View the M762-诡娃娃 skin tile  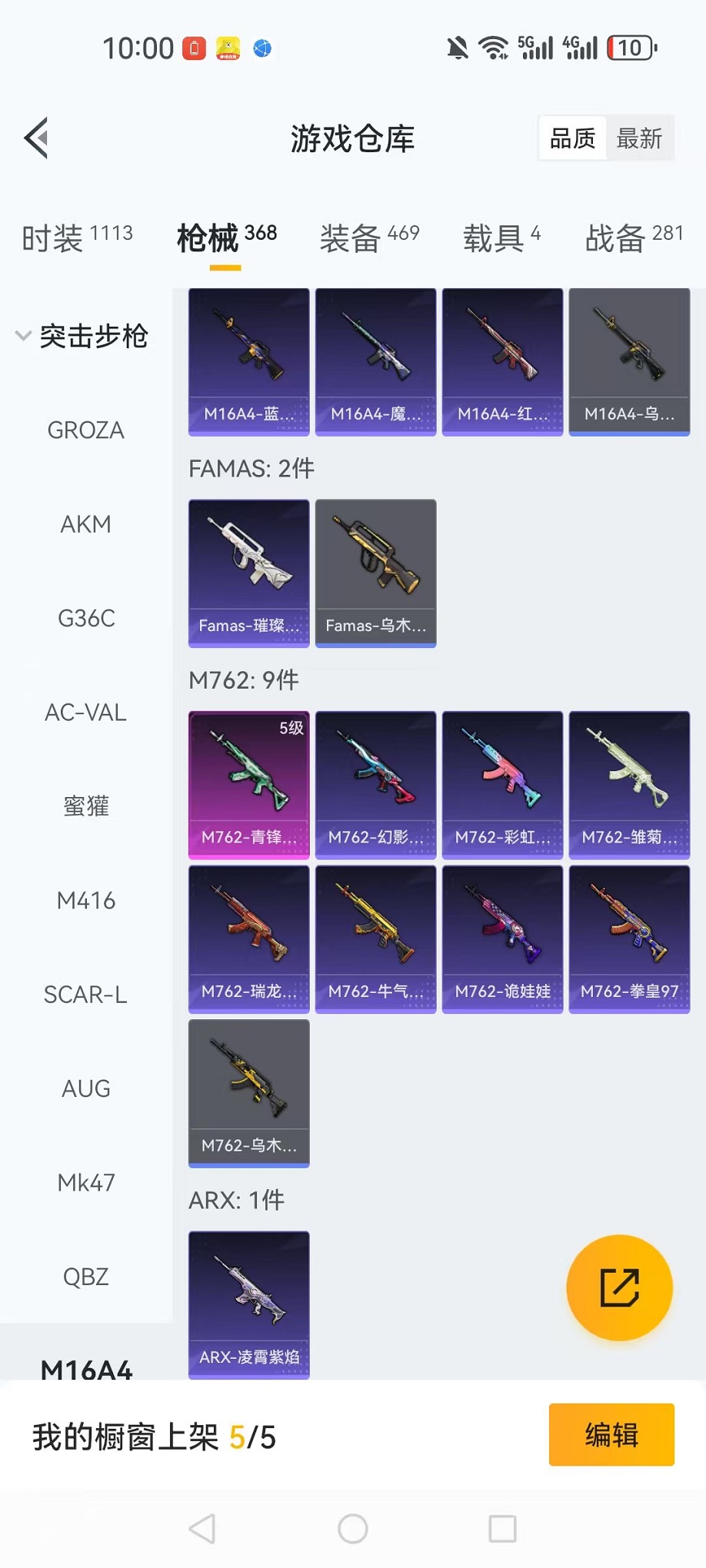point(502,938)
